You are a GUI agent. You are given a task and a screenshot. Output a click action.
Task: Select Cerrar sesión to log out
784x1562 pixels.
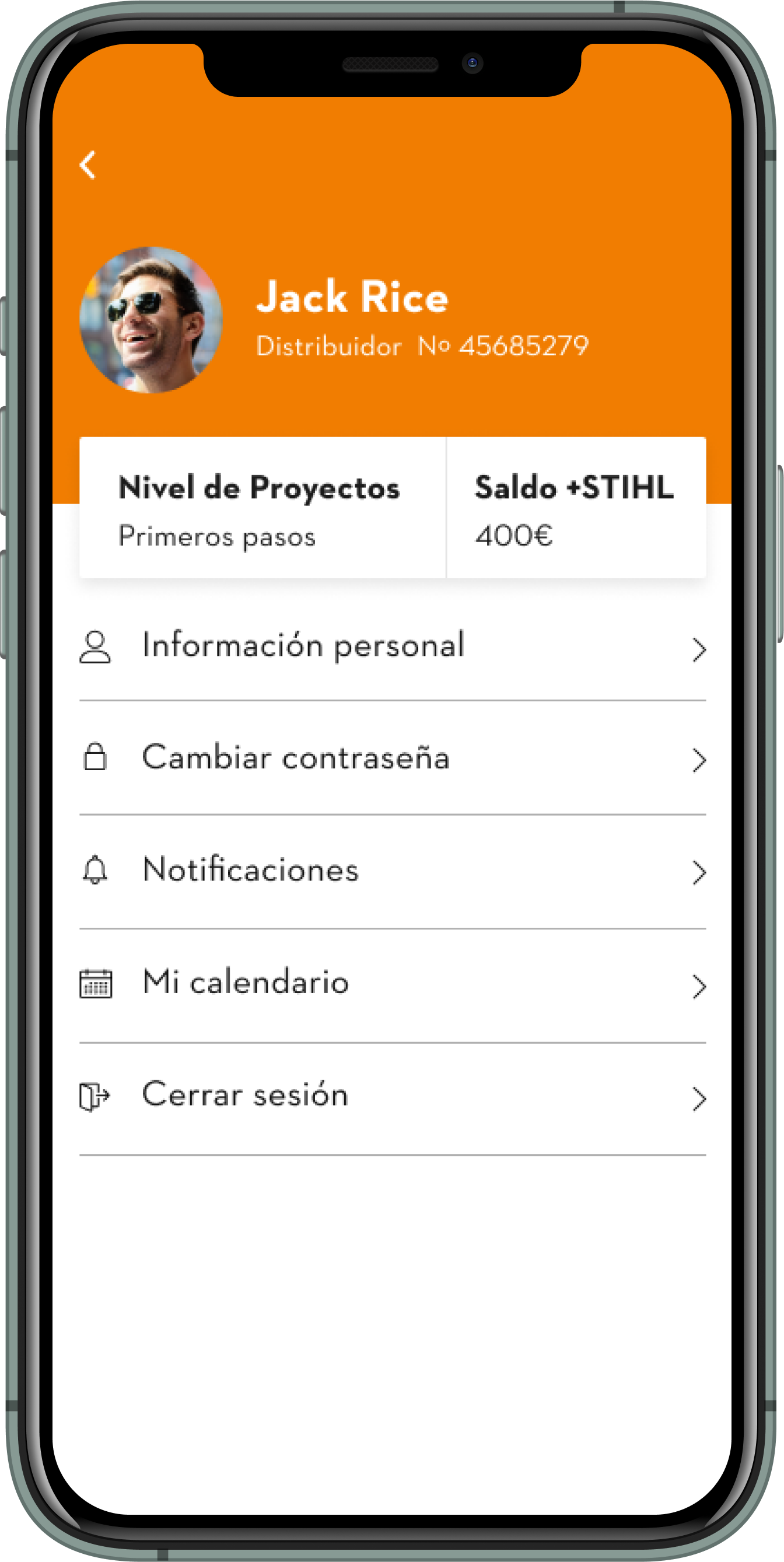[x=393, y=1096]
